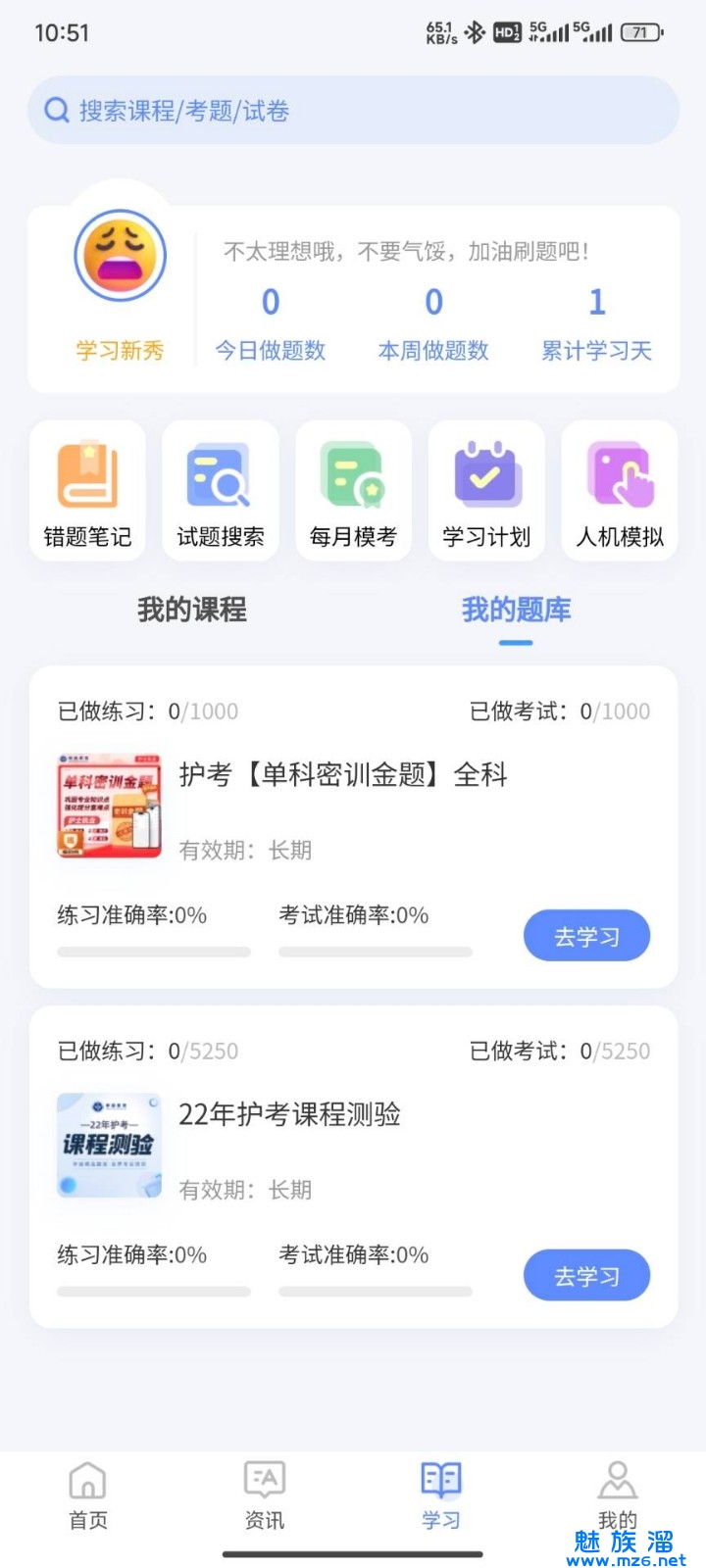Viewport: 706px width, 1568px height.
Task: Go to the 首页 tab
Action: tap(88, 1494)
